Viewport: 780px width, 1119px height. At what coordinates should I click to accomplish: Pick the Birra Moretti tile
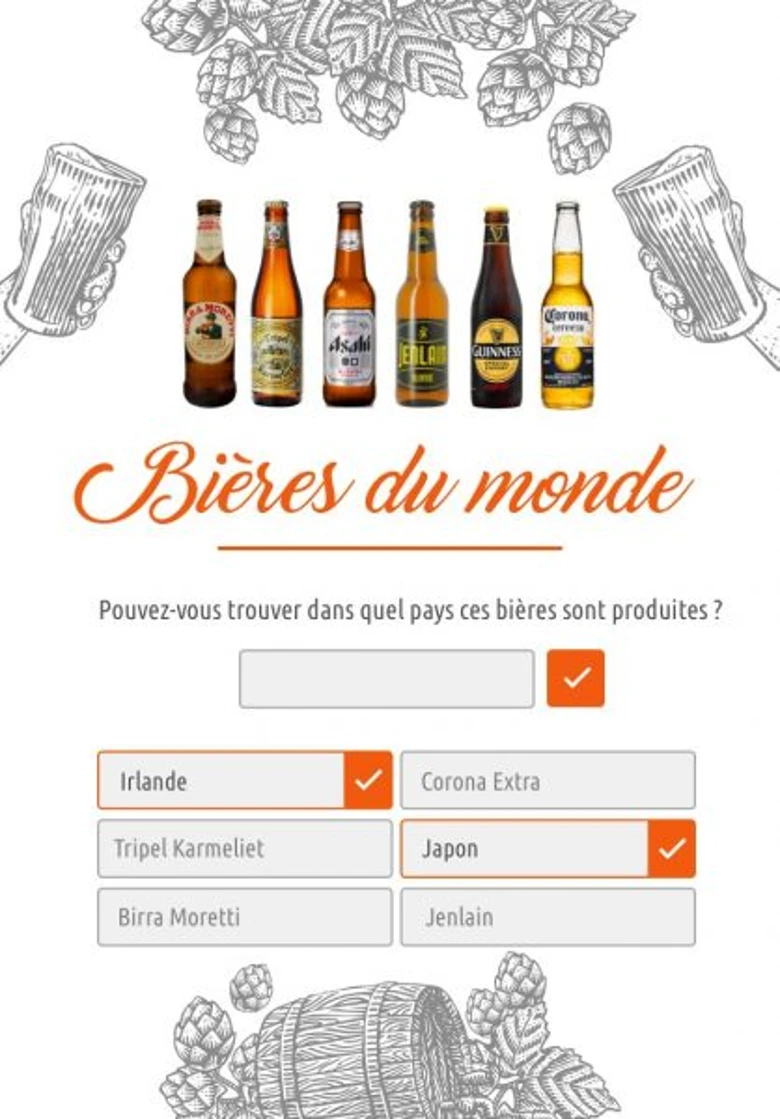point(245,917)
